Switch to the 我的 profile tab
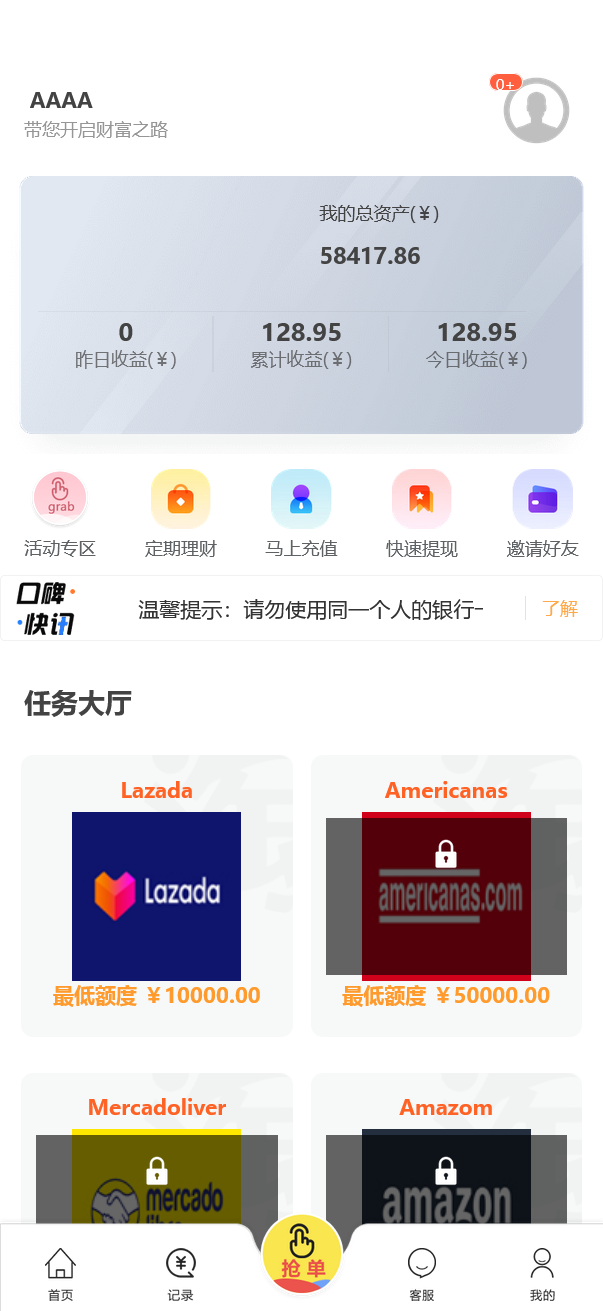The image size is (603, 1311). click(x=542, y=1272)
